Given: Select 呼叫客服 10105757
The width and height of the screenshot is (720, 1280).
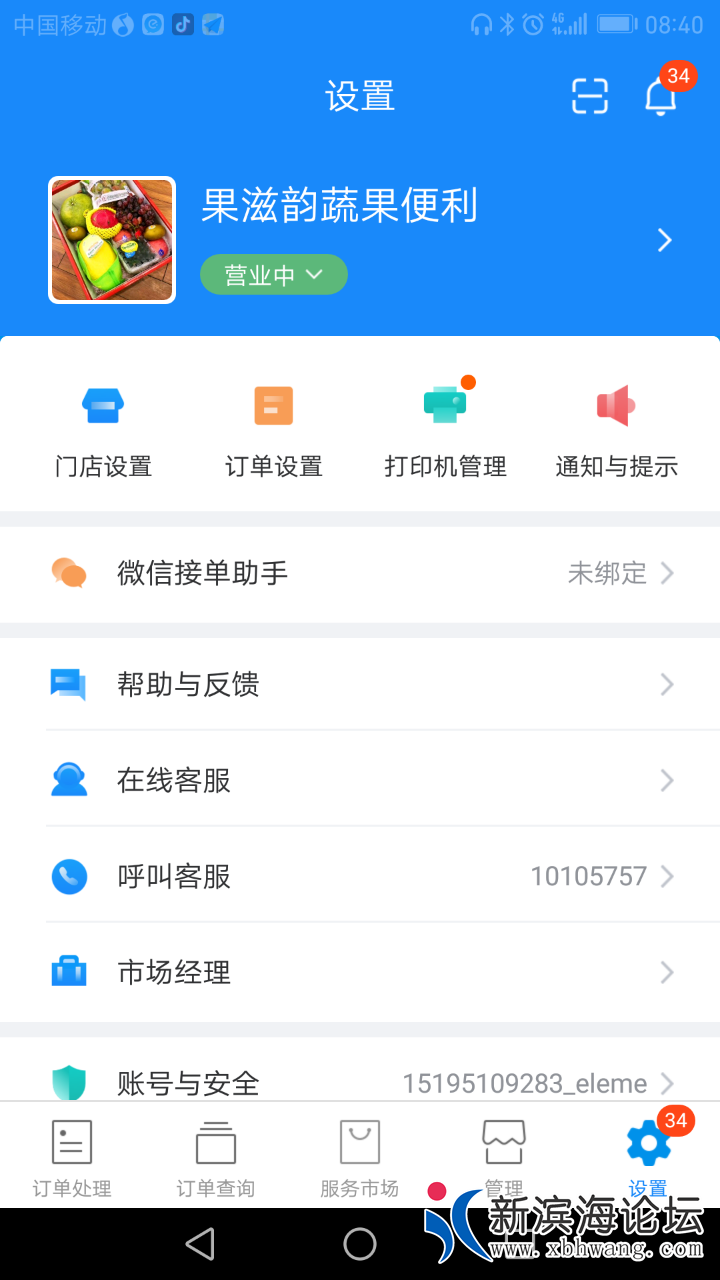Looking at the screenshot, I should point(360,876).
